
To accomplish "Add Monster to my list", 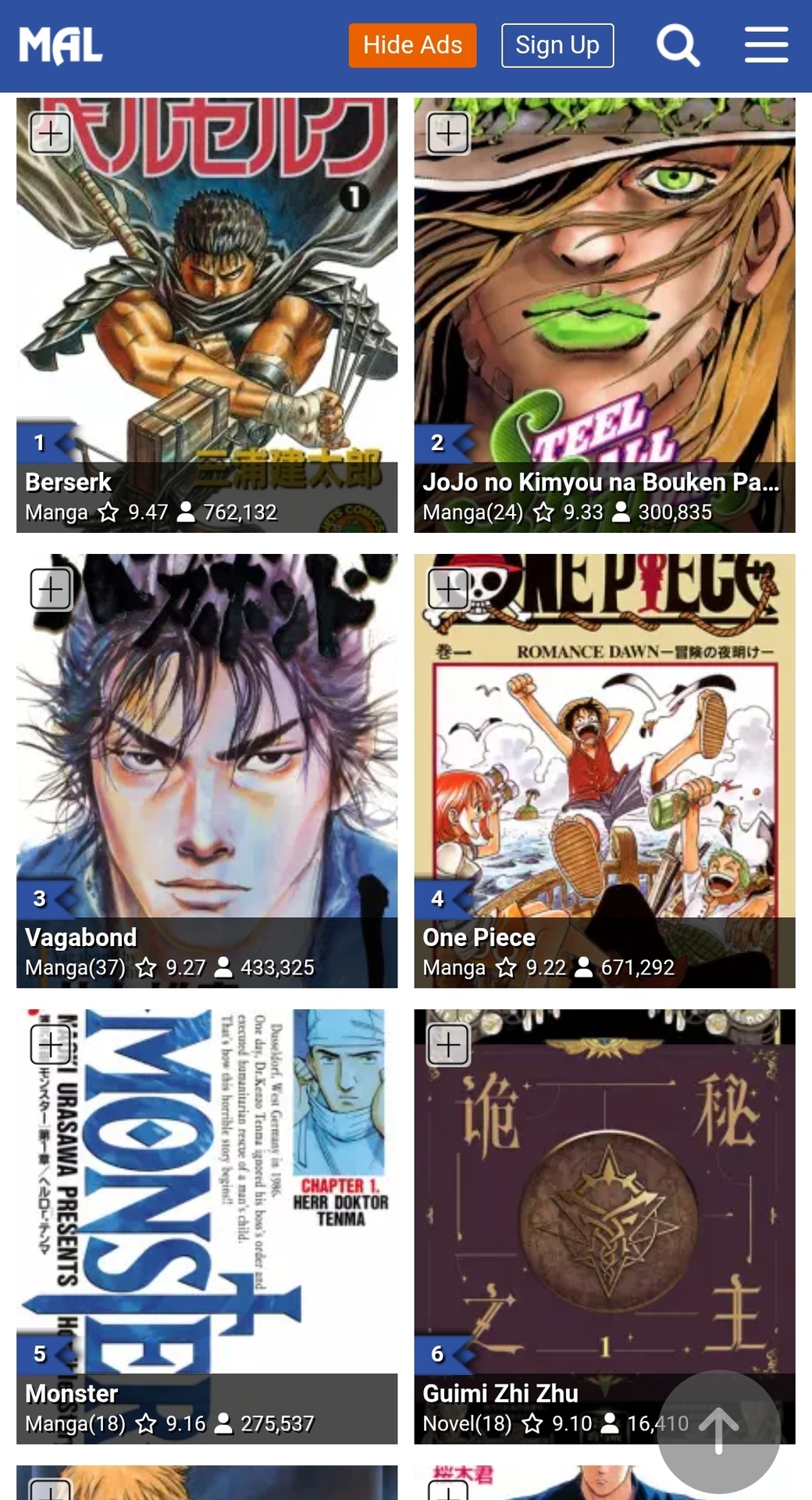I will (51, 1045).
